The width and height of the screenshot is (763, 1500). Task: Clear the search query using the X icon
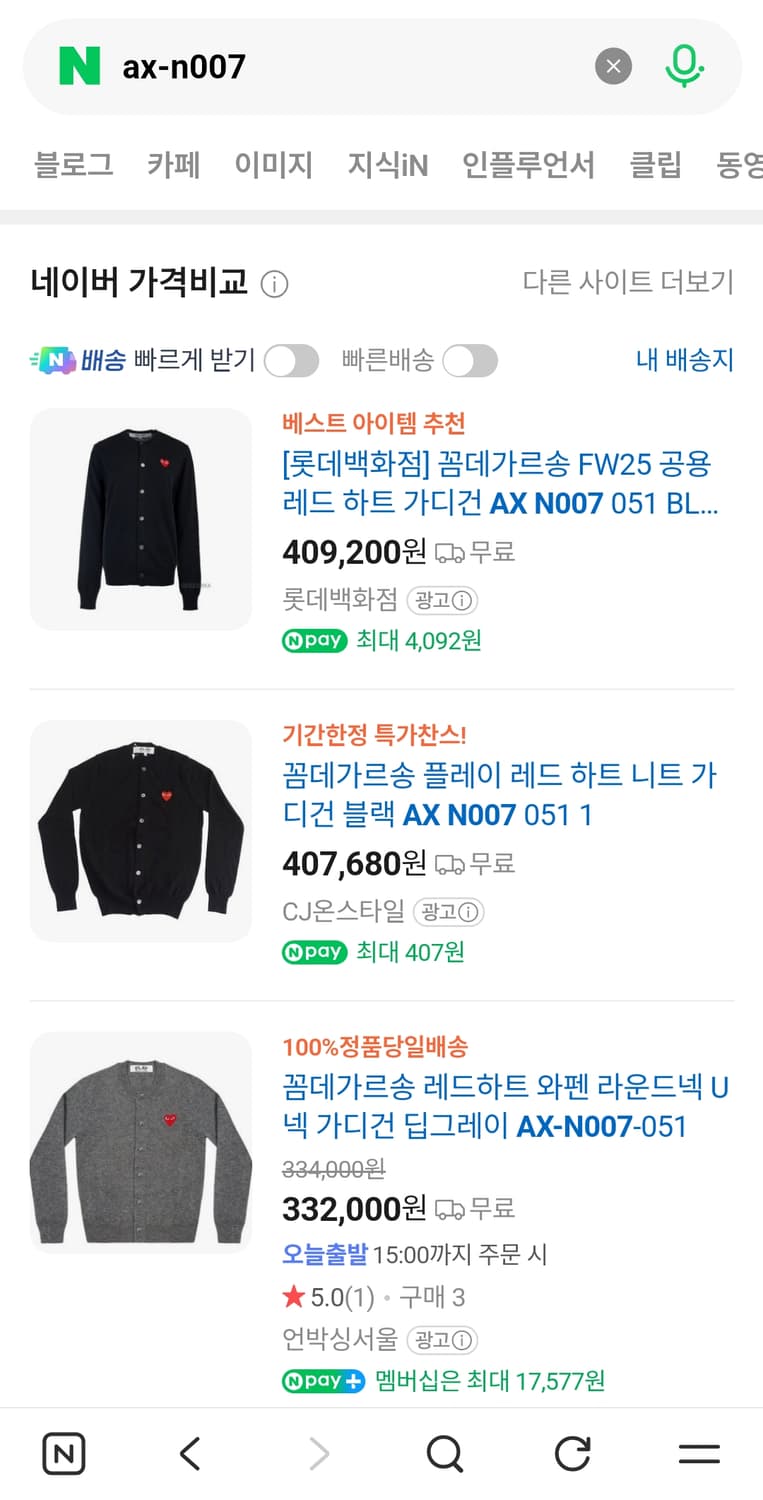(x=613, y=66)
